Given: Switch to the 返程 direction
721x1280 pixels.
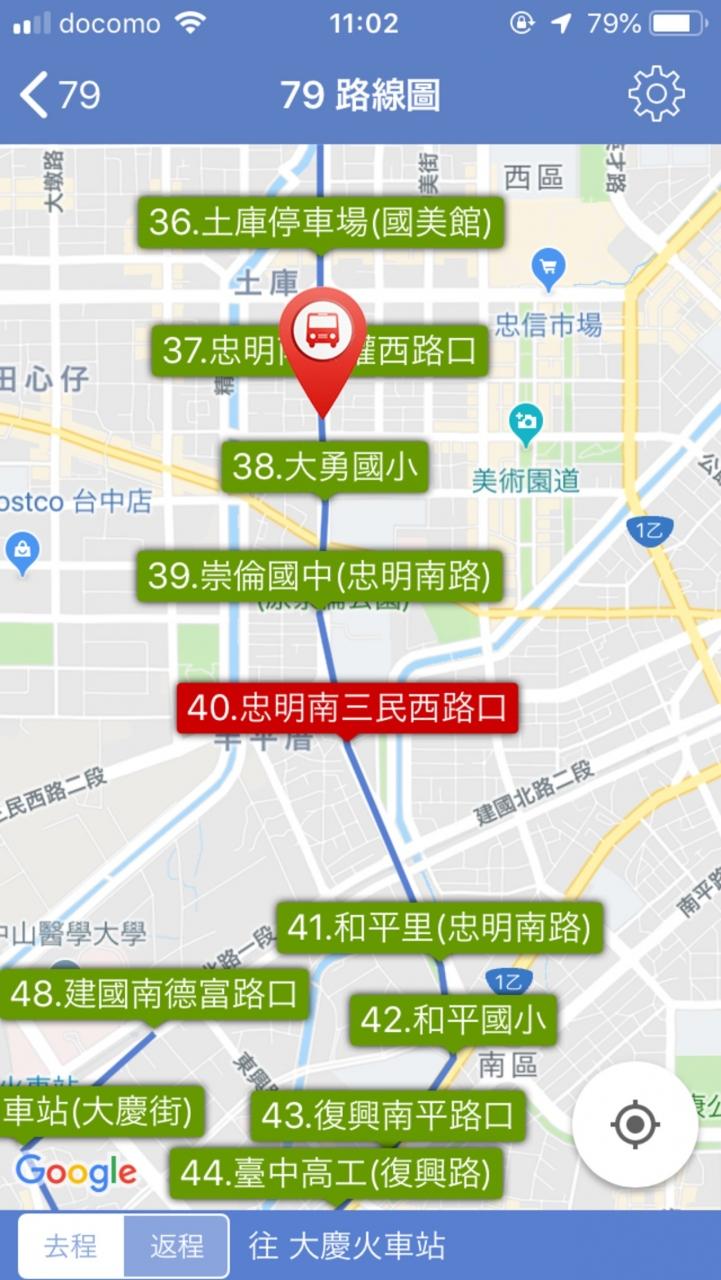Looking at the screenshot, I should [x=176, y=1246].
